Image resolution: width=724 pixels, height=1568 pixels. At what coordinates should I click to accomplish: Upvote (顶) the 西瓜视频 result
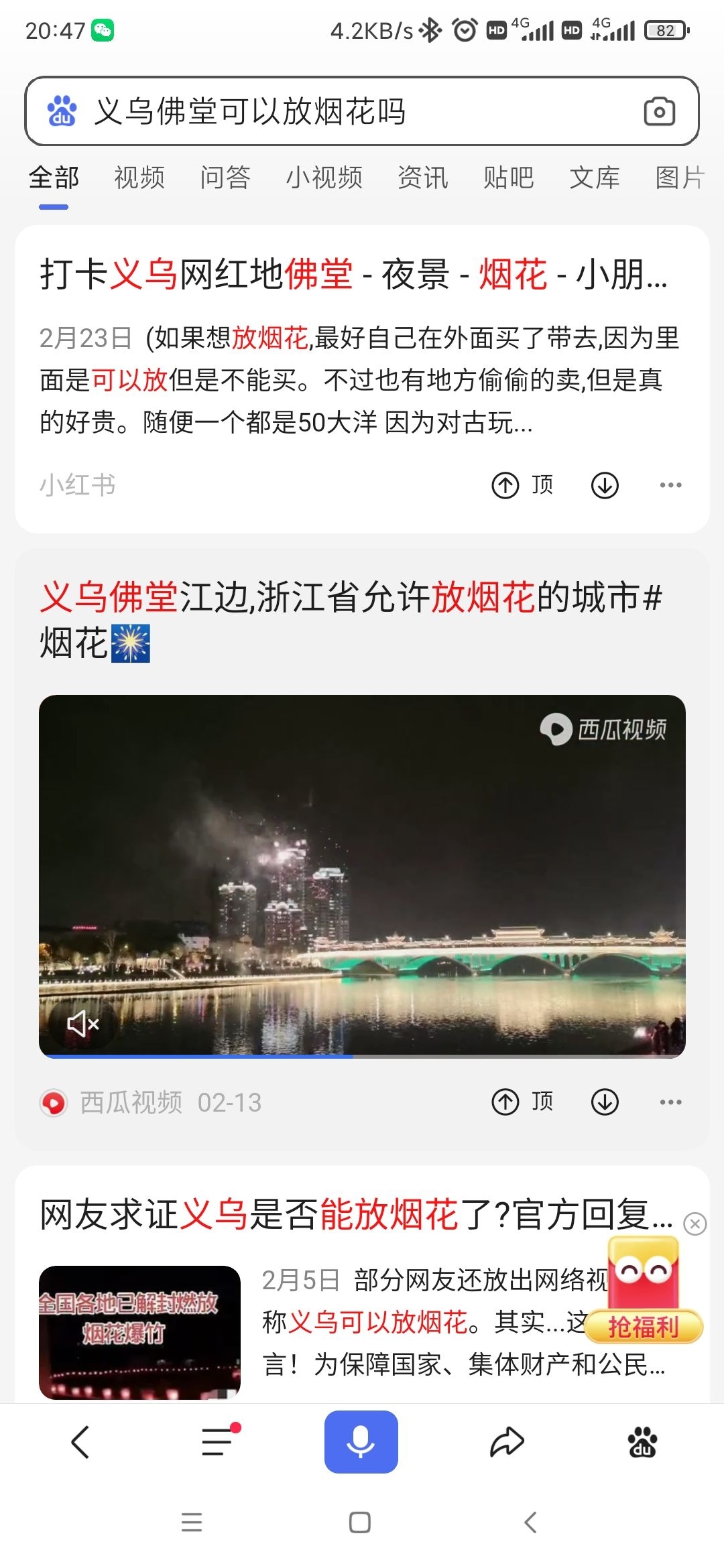click(x=522, y=1102)
